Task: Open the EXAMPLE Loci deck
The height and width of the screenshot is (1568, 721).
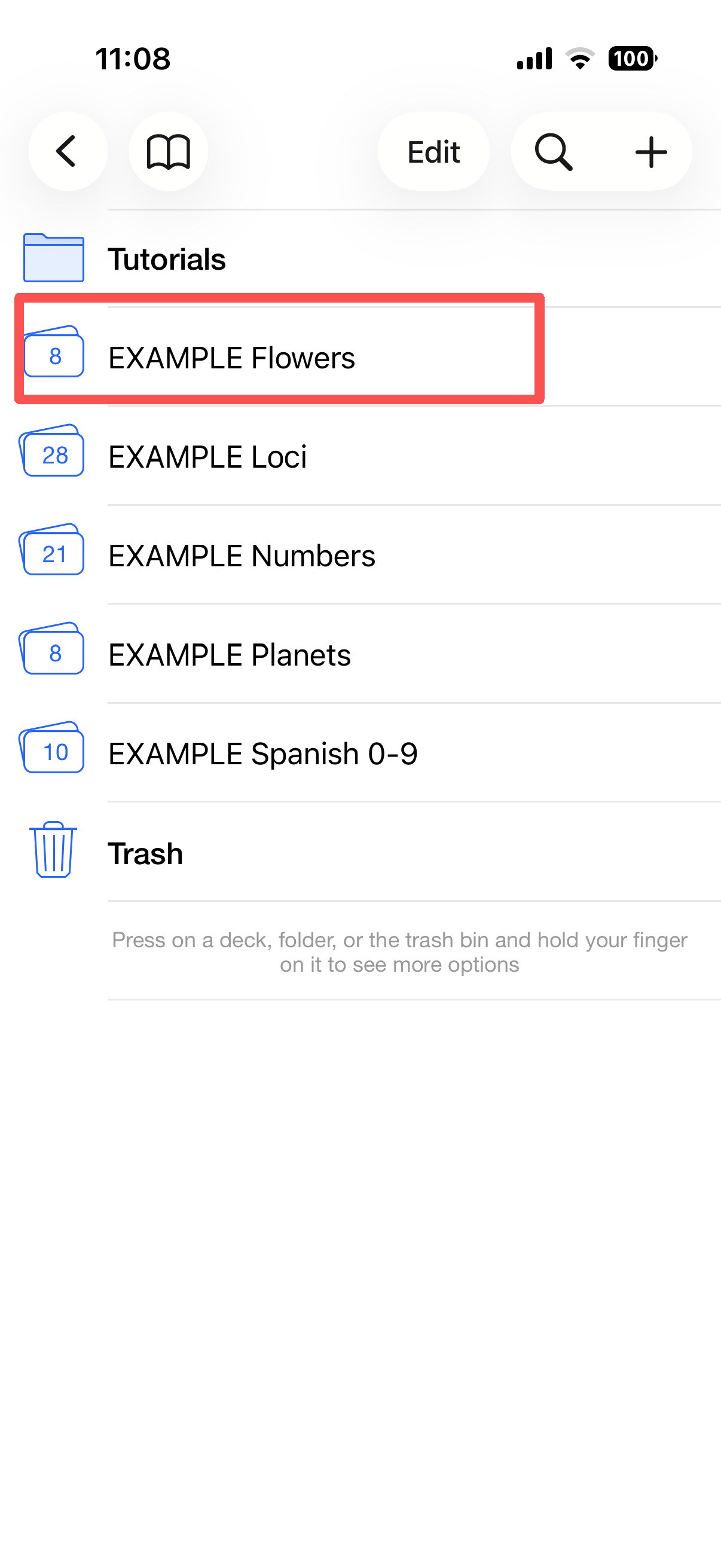Action: 360,456
